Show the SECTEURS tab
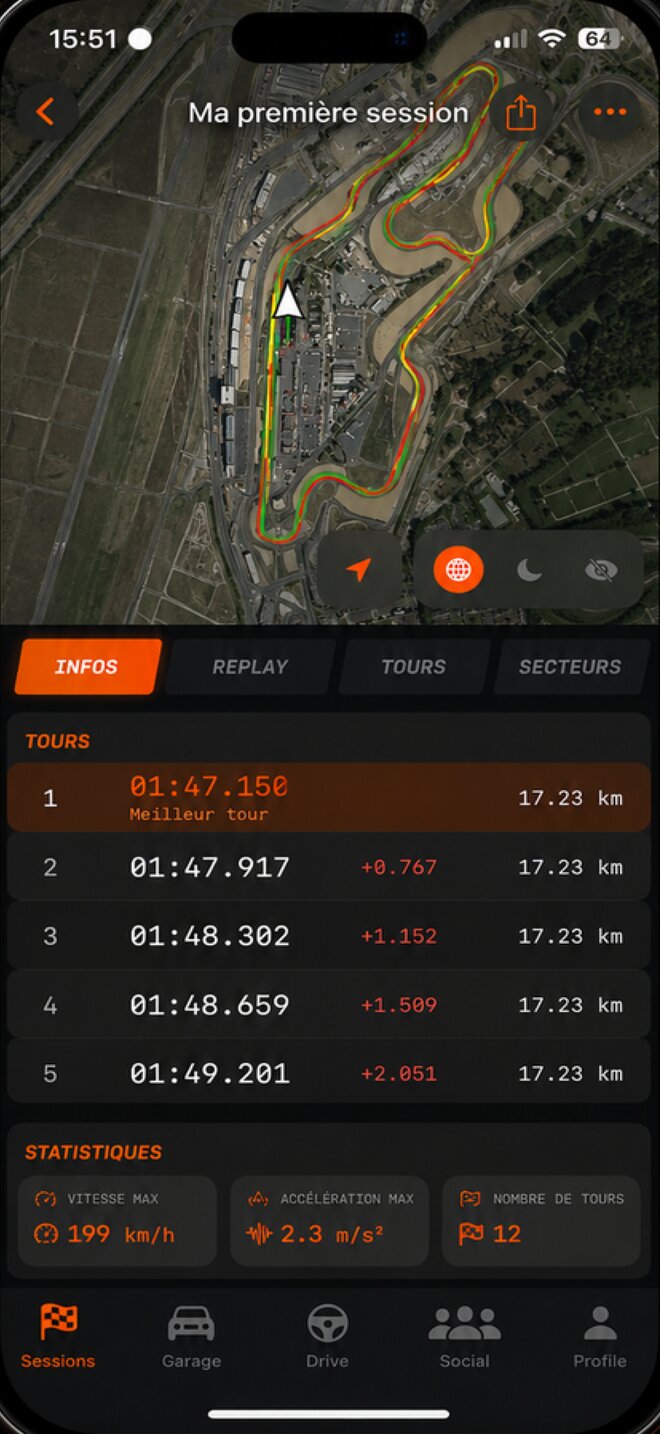 pyautogui.click(x=570, y=667)
